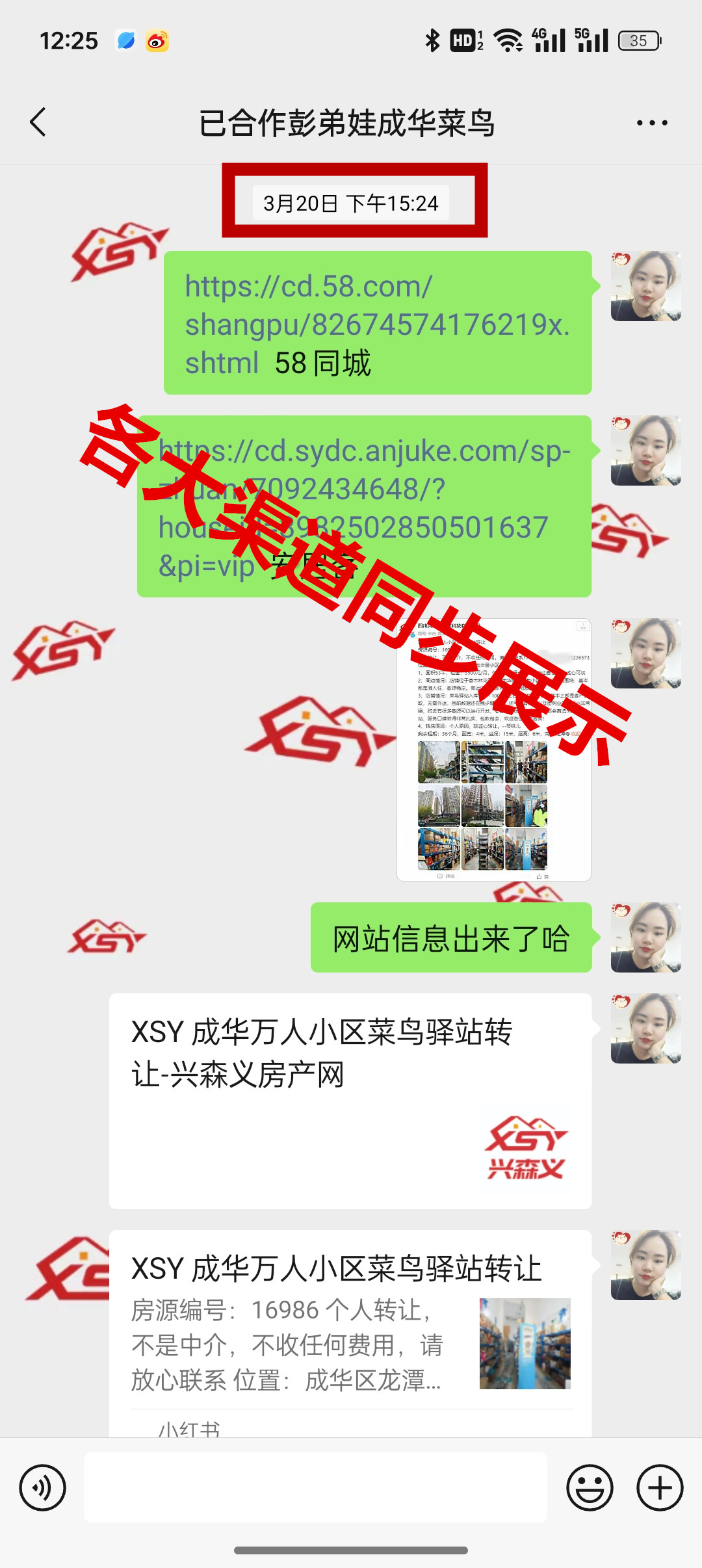
Task: Focus the message text field
Action: coord(316,1487)
